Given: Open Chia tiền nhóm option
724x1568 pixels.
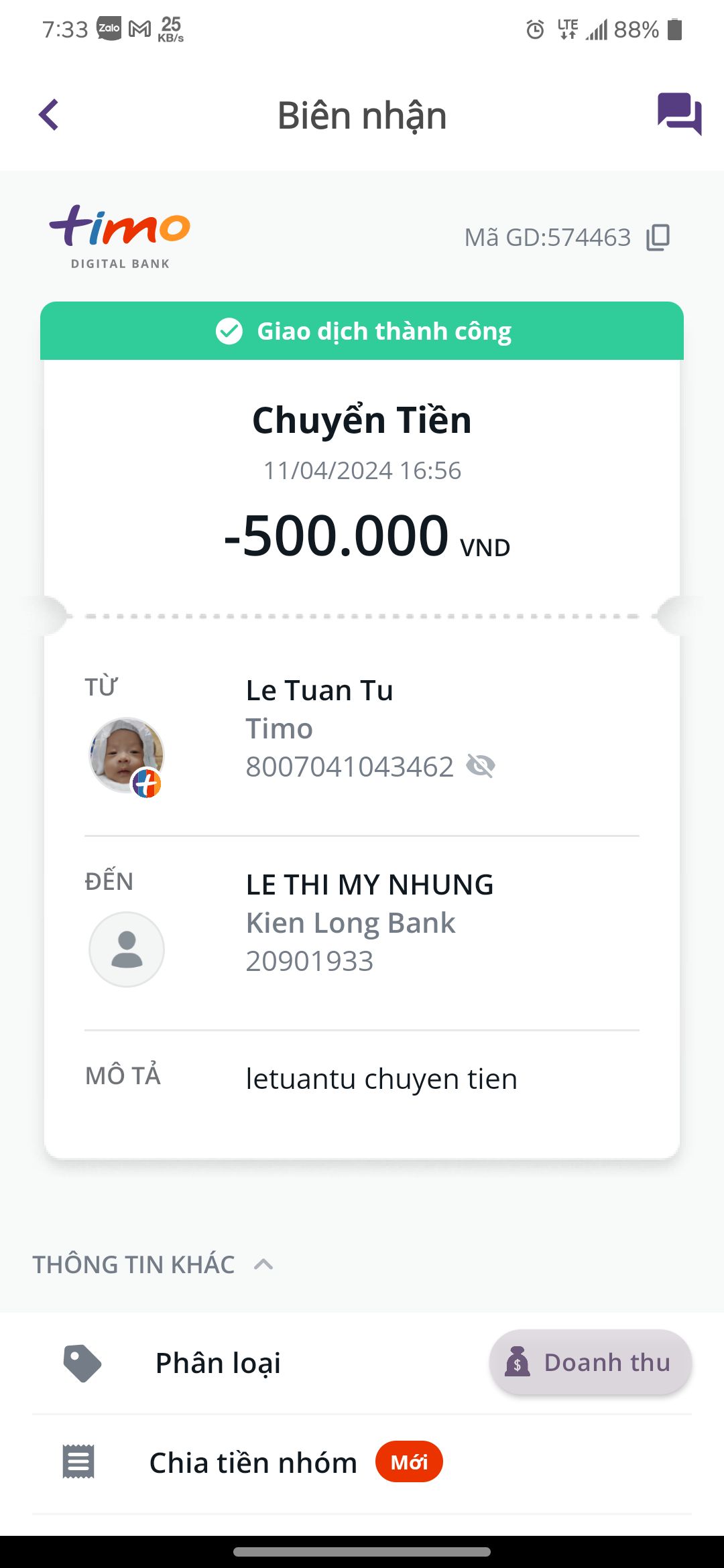Looking at the screenshot, I should pos(253,1462).
